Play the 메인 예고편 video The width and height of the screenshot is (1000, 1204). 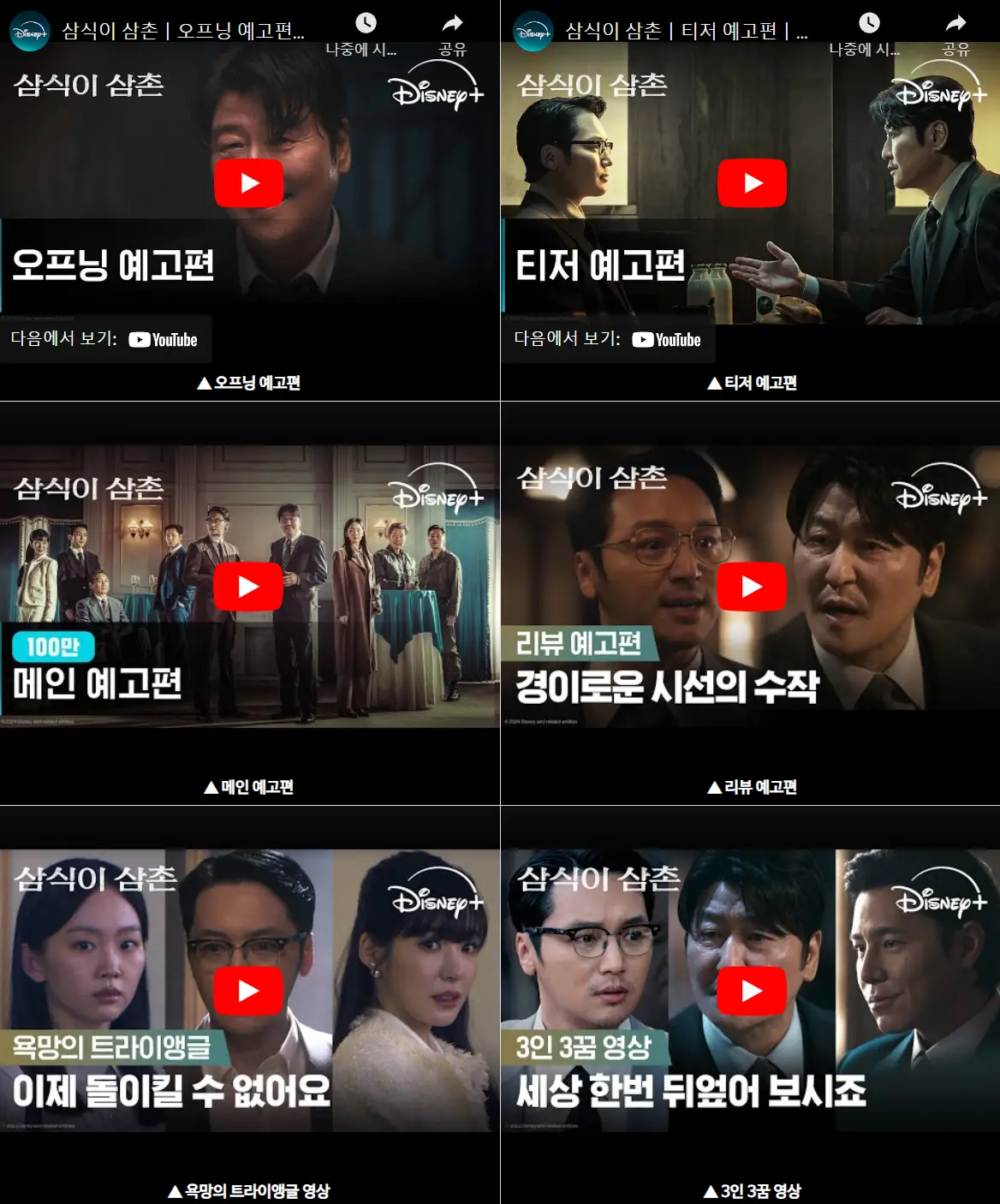[x=248, y=586]
